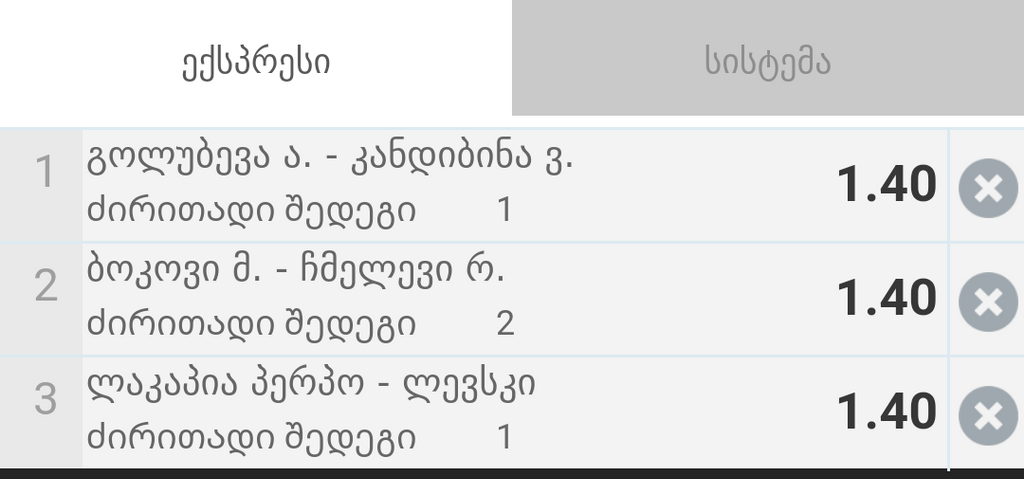Remove the ბოკოვი მ. - ჩმელევი რ. bet

(988, 300)
